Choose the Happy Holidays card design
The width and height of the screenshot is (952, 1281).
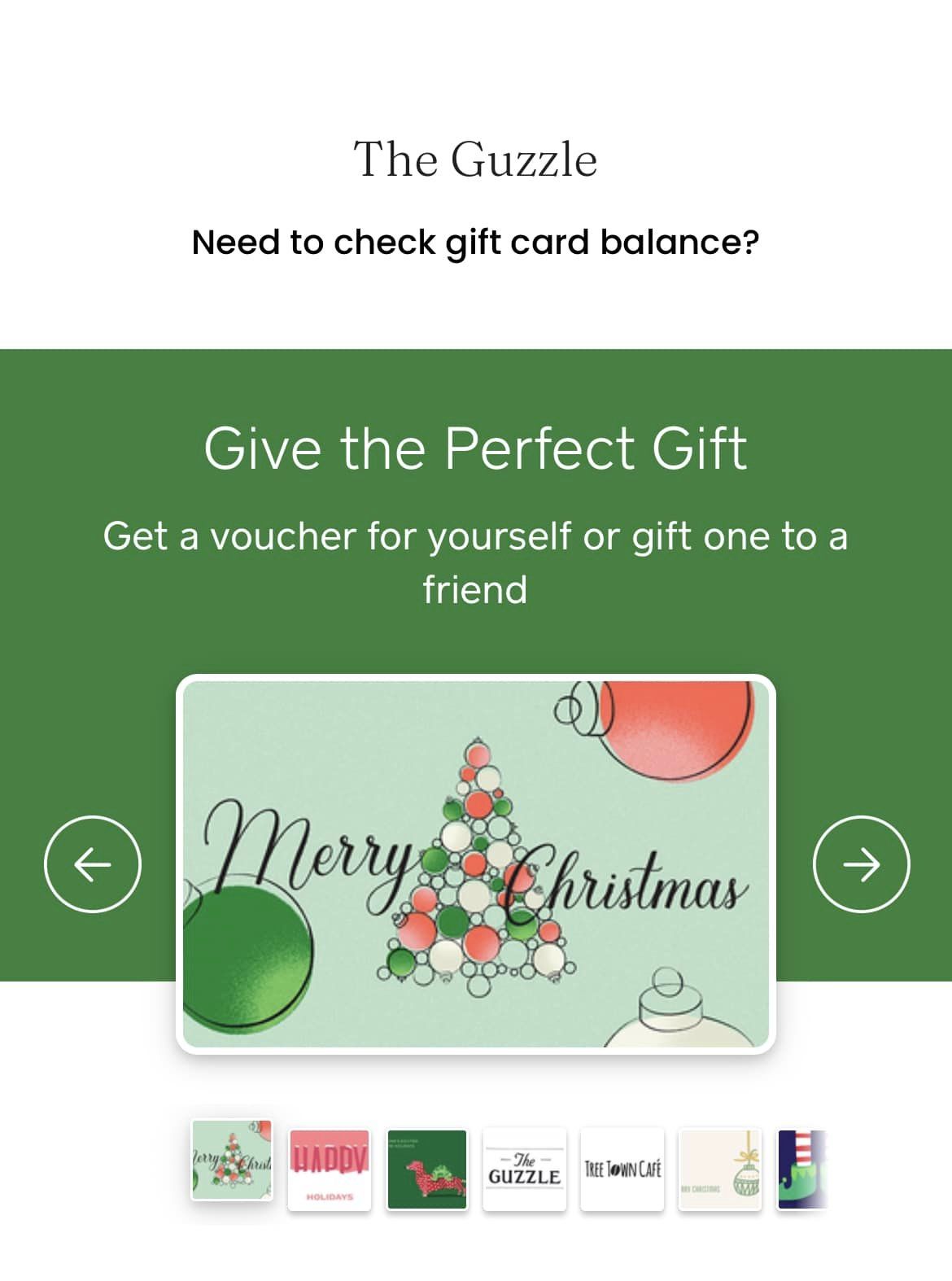coord(330,1170)
